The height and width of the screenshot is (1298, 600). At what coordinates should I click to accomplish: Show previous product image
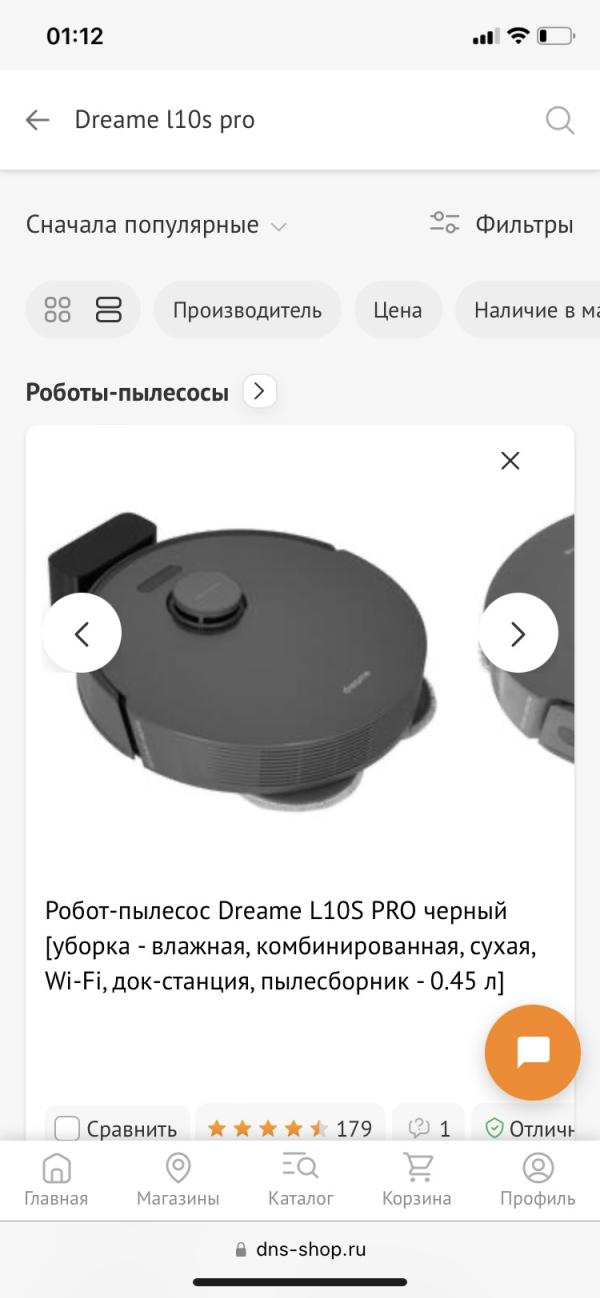click(x=82, y=633)
